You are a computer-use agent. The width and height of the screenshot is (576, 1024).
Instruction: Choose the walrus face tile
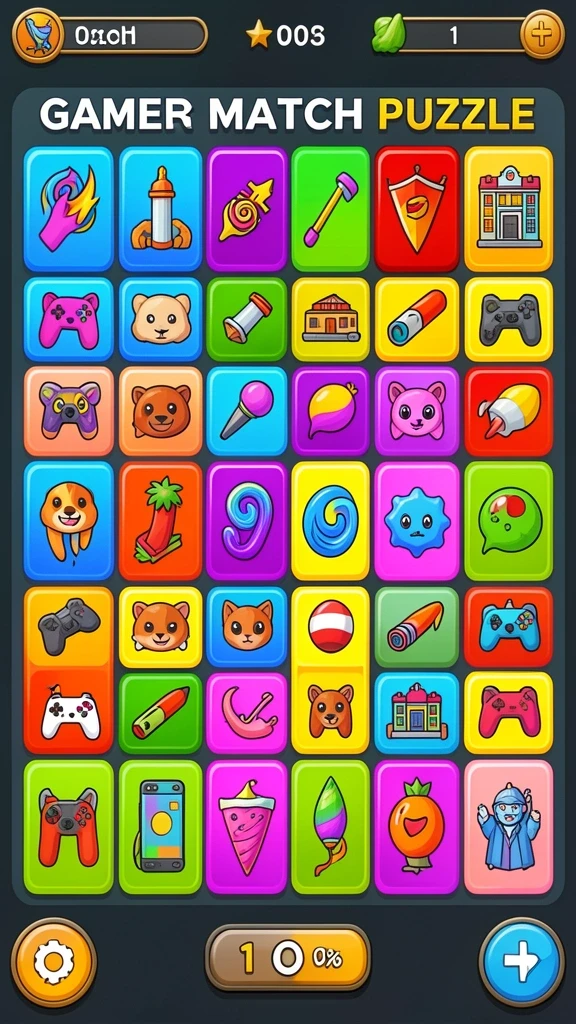(x=69, y=521)
